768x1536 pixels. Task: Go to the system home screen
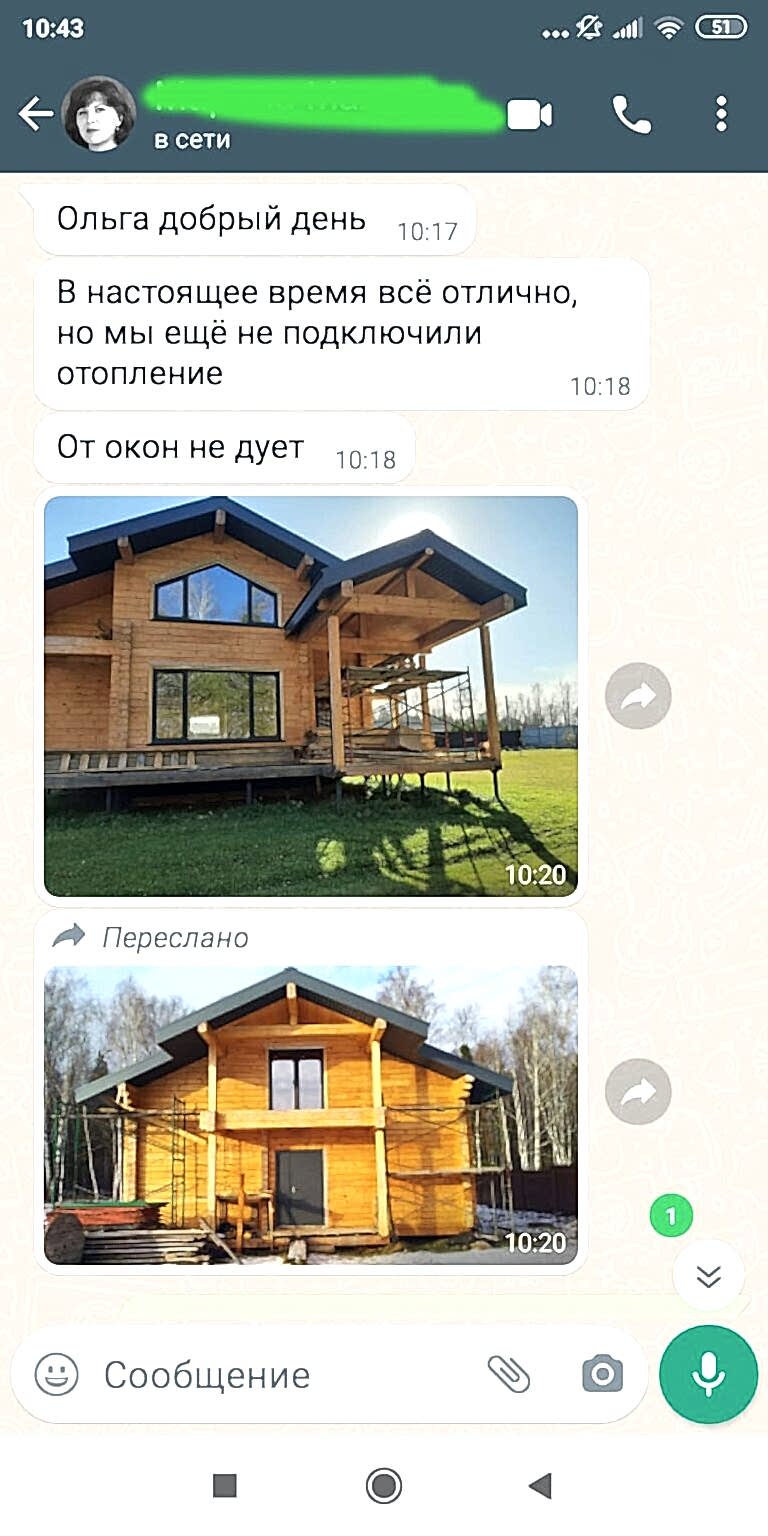click(384, 1486)
